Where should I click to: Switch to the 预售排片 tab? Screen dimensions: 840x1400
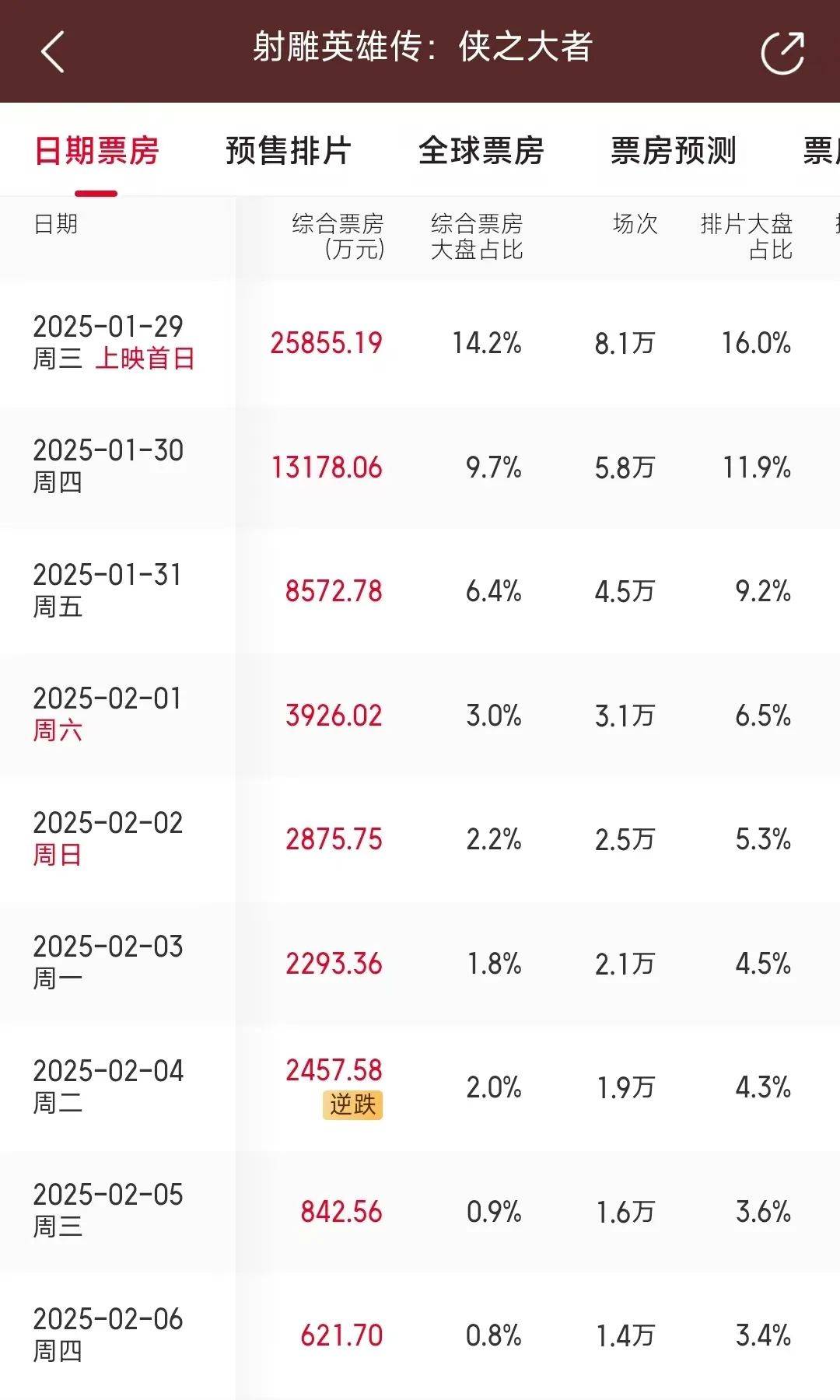[289, 150]
